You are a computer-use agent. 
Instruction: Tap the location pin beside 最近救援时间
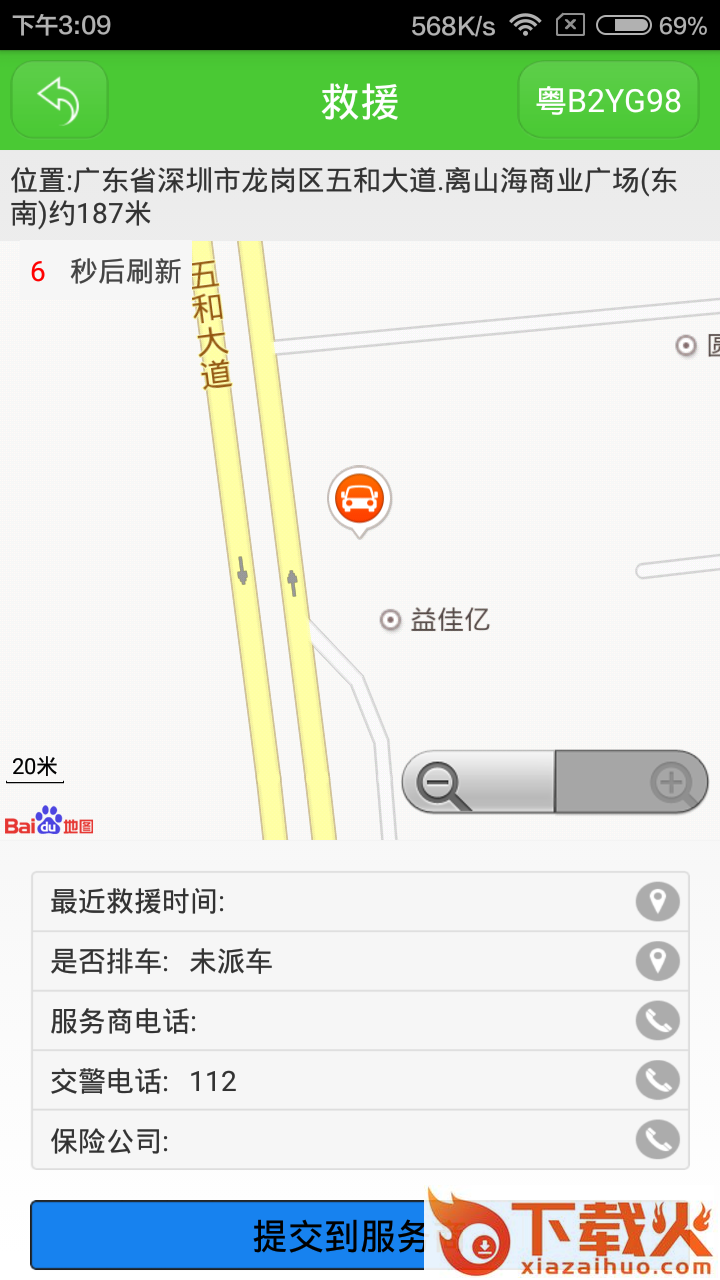coord(657,902)
